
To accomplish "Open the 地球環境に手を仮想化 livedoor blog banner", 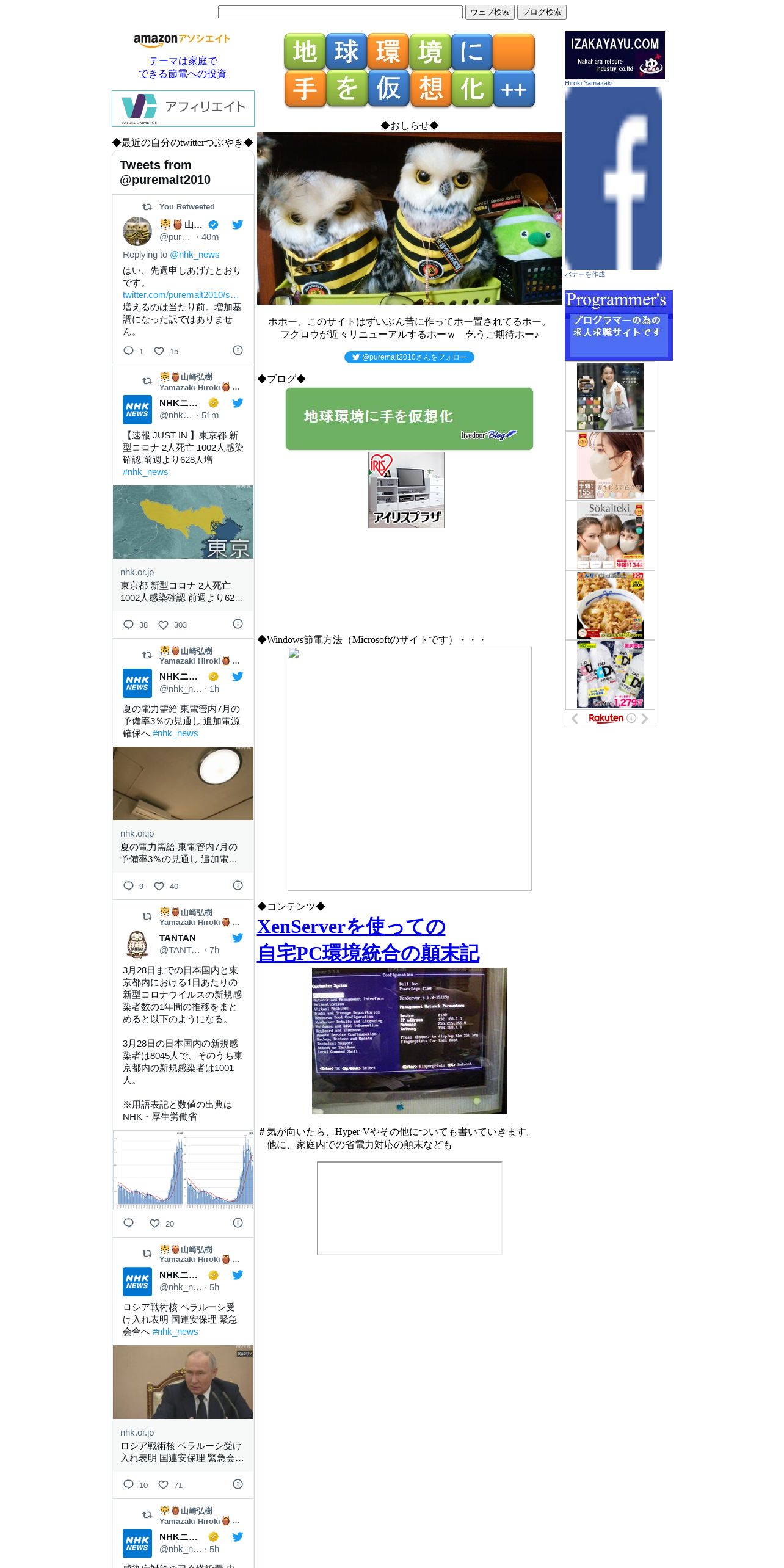I will click(409, 419).
